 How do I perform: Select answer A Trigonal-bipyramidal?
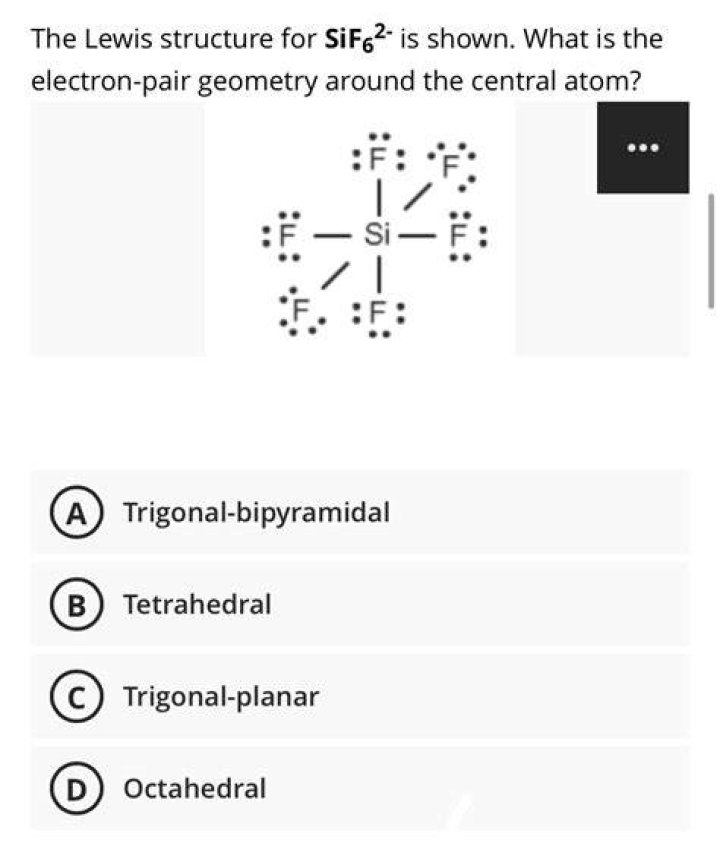[x=359, y=512]
